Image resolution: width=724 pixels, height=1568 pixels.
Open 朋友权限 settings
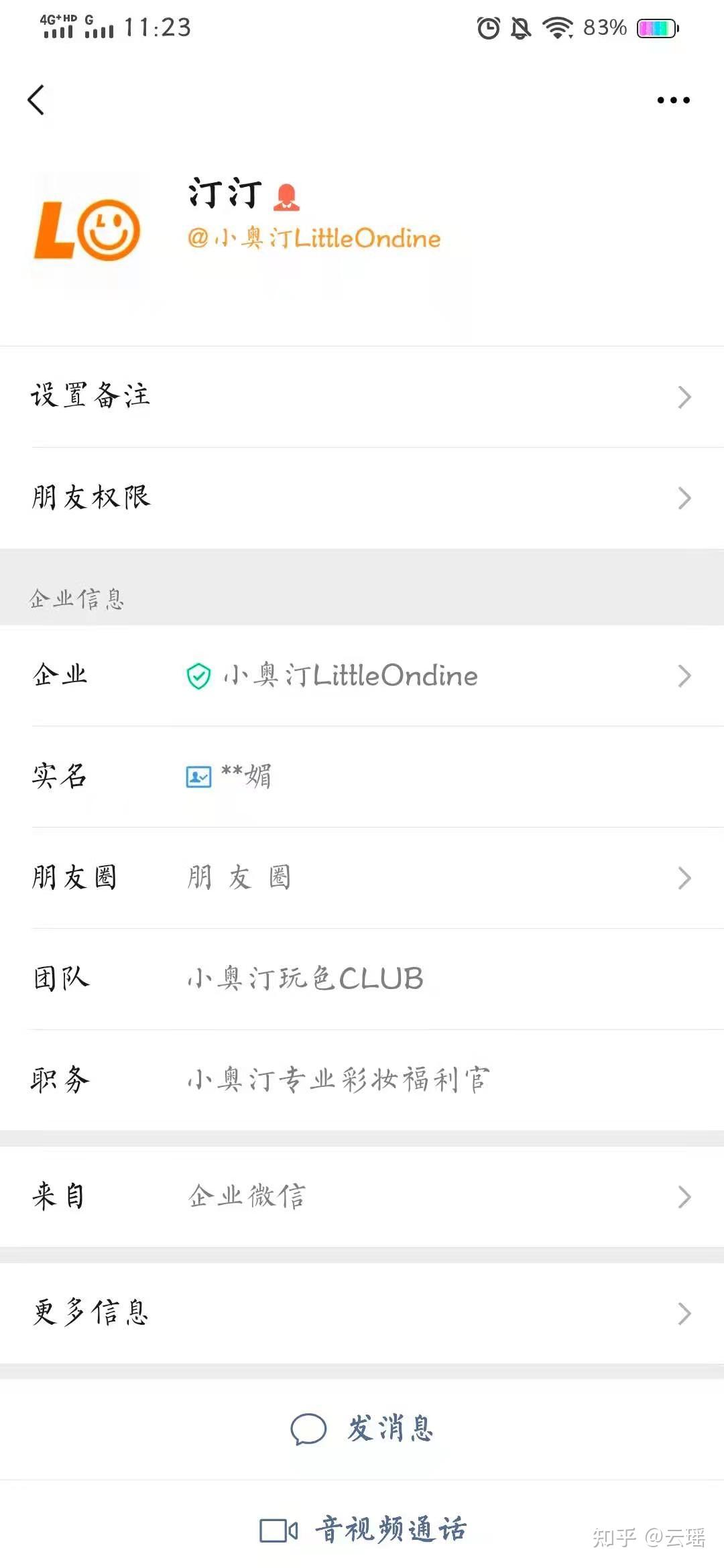click(362, 498)
